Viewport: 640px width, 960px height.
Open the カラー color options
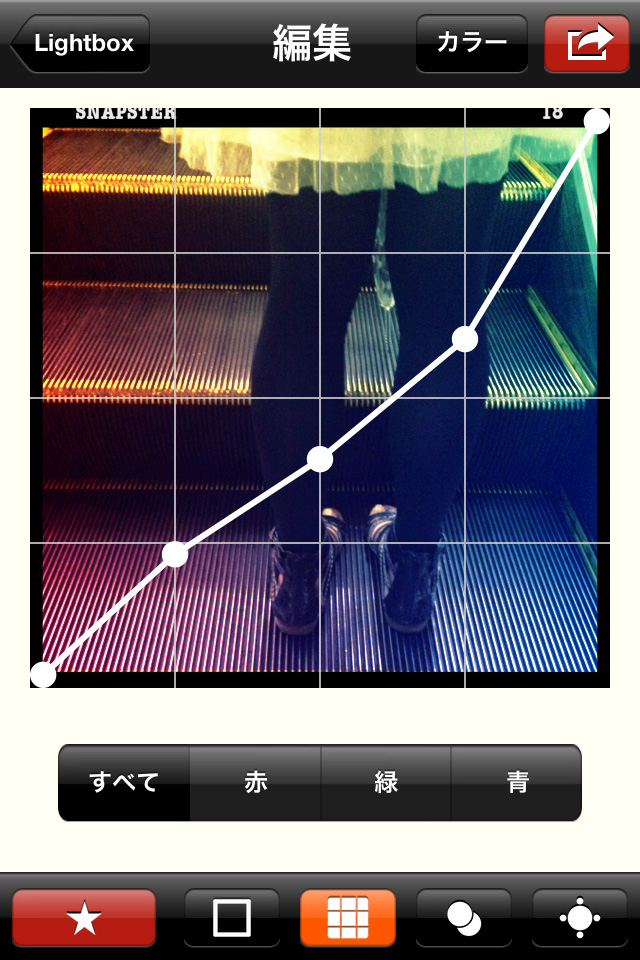pyautogui.click(x=471, y=44)
